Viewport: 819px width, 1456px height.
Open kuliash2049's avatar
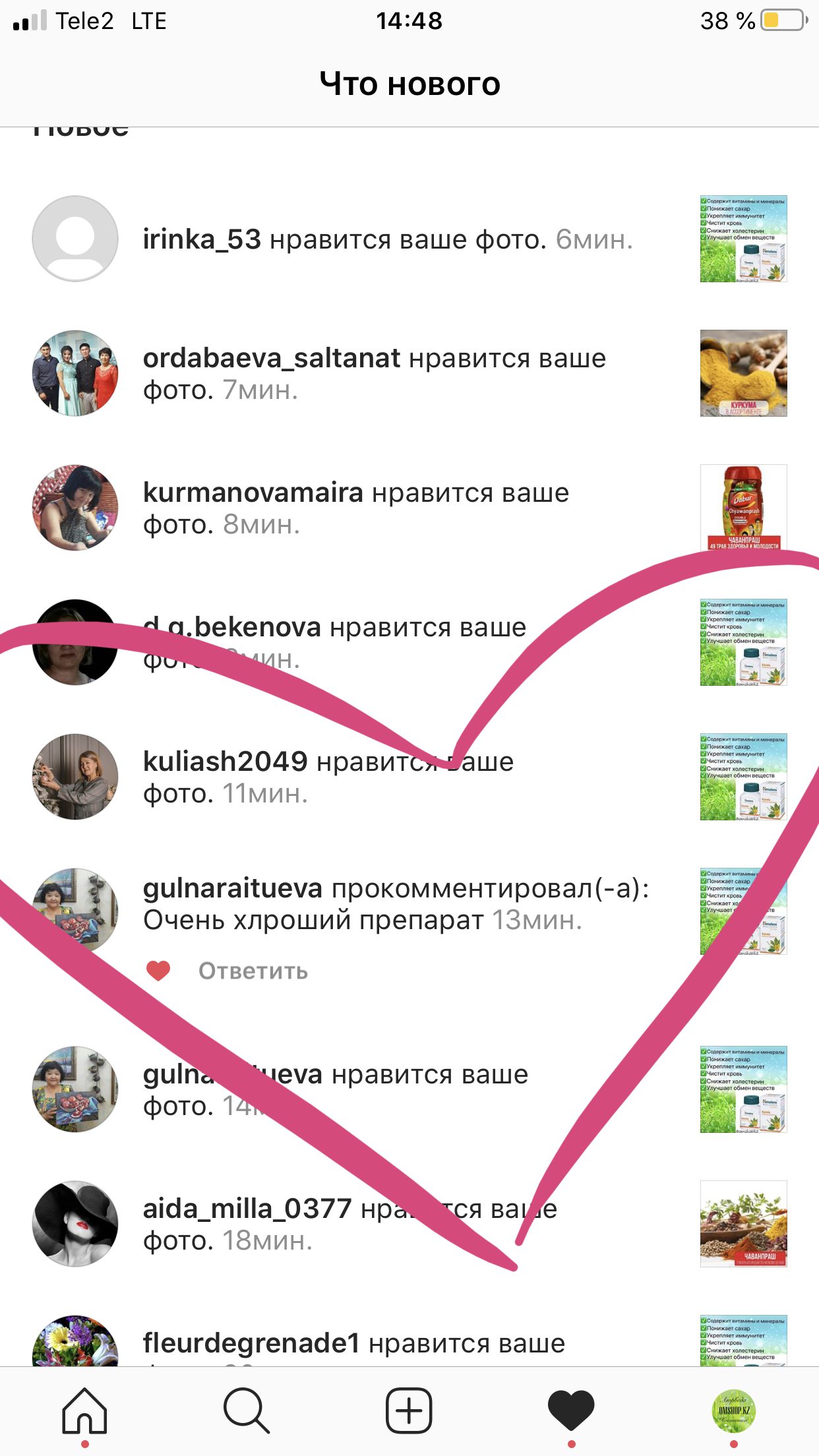tap(75, 777)
